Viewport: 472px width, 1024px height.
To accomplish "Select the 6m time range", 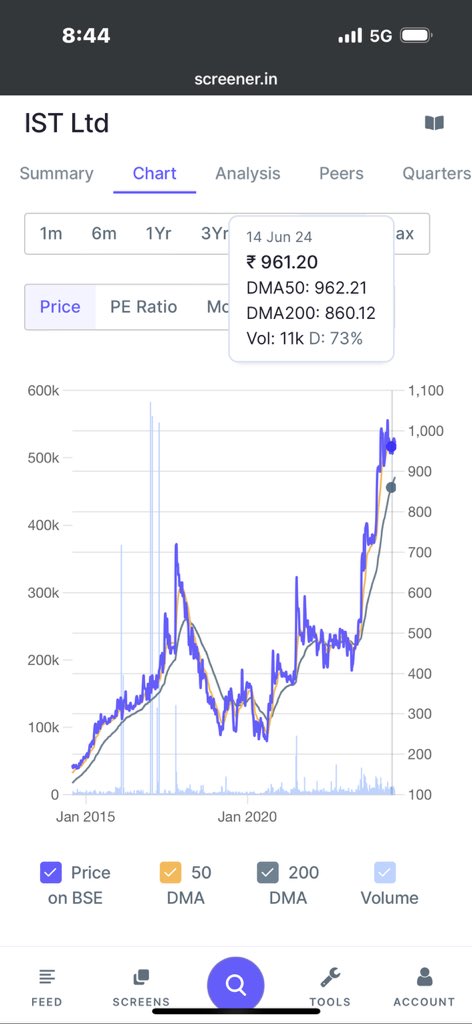I will tap(104, 234).
